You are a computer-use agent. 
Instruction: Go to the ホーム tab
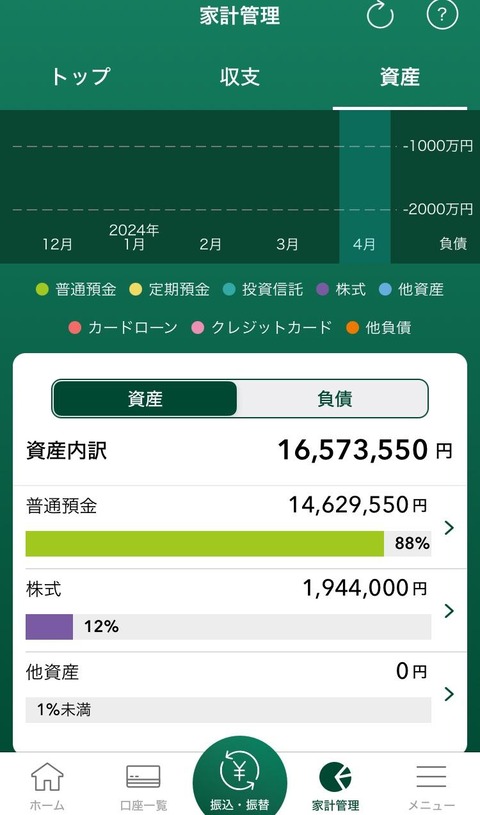pyautogui.click(x=47, y=785)
